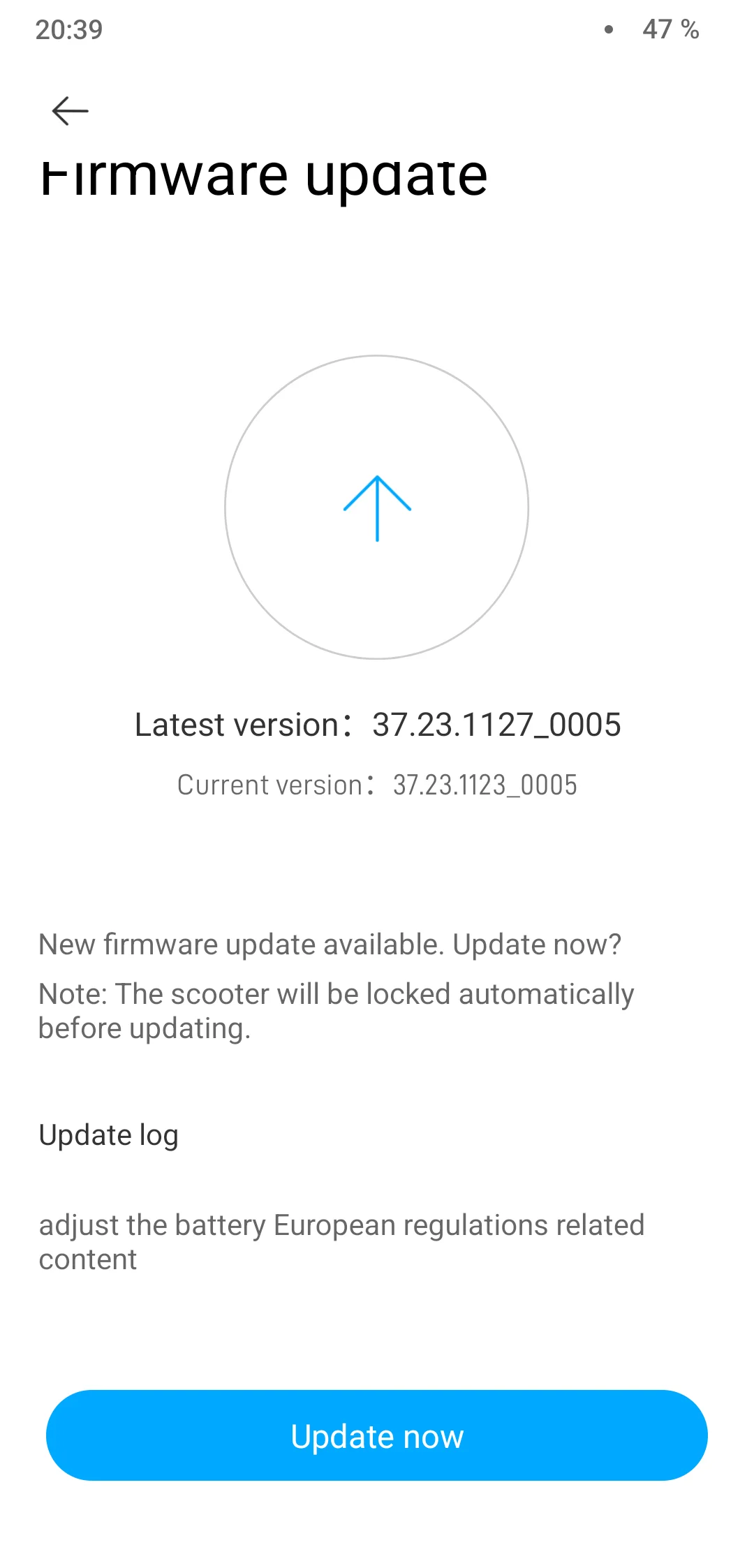Screen dimensions: 754x1568
Task: Click the Firmware update page title
Action: tap(265, 175)
